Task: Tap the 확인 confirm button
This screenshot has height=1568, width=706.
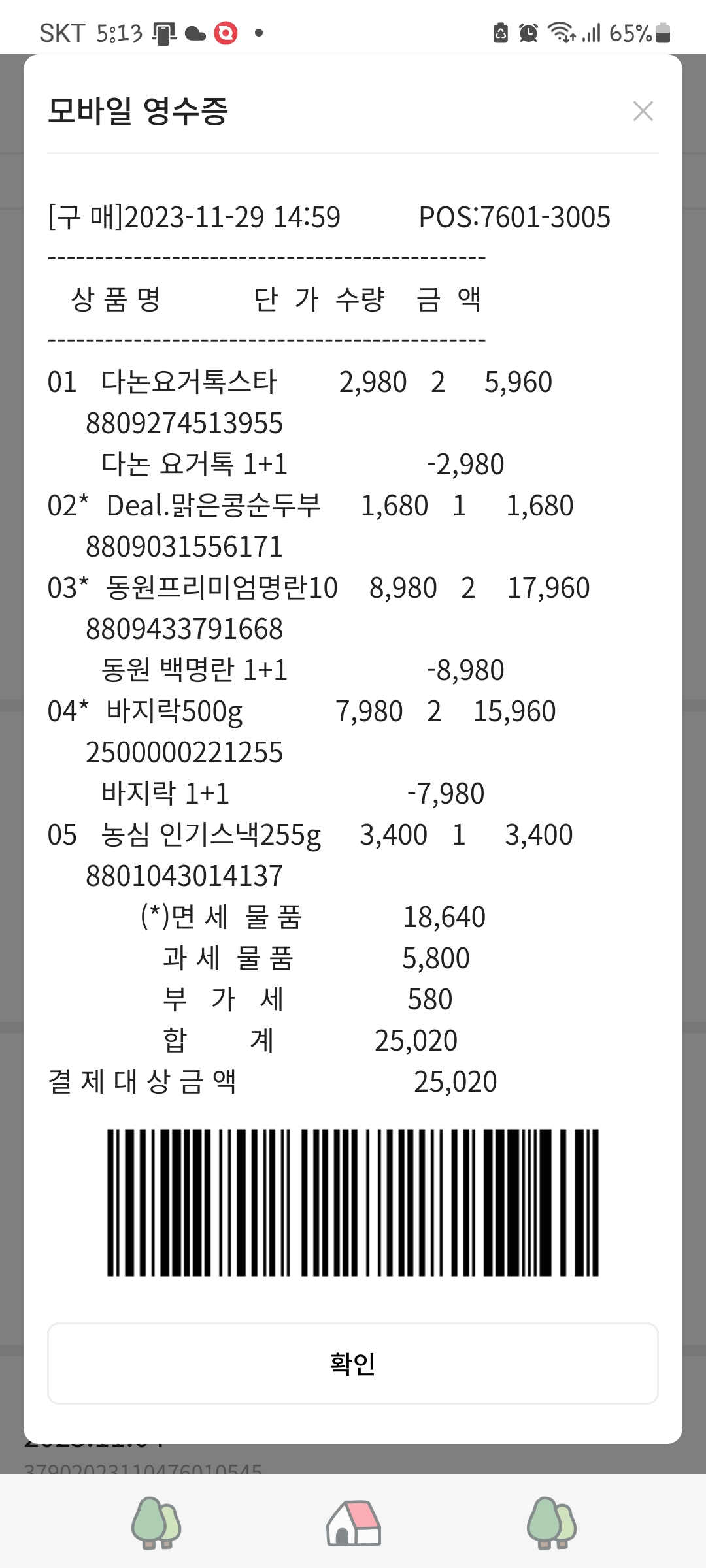Action: [352, 1364]
